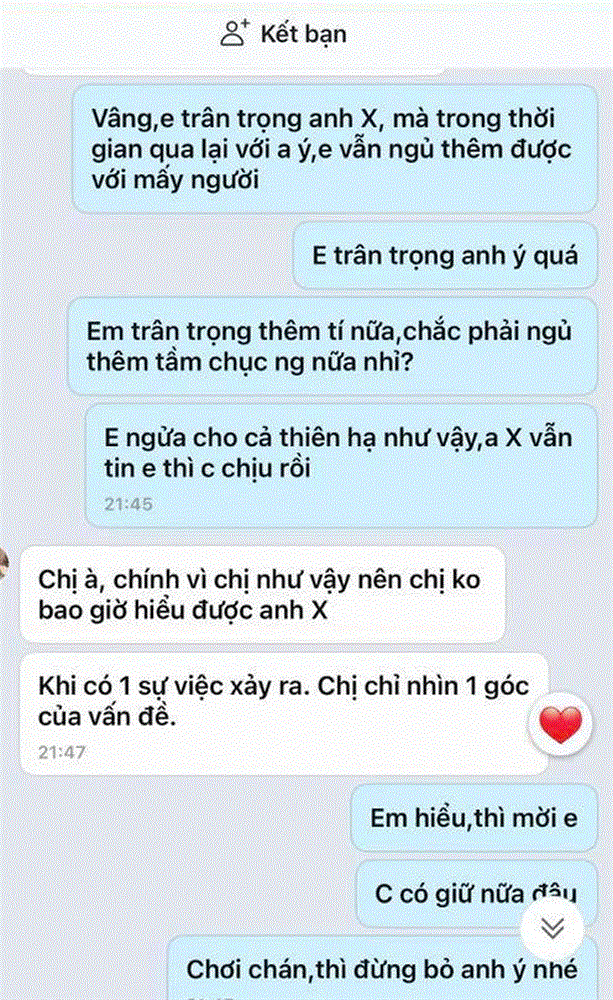
Task: Open the sender's profile avatar
Action: click(4, 561)
